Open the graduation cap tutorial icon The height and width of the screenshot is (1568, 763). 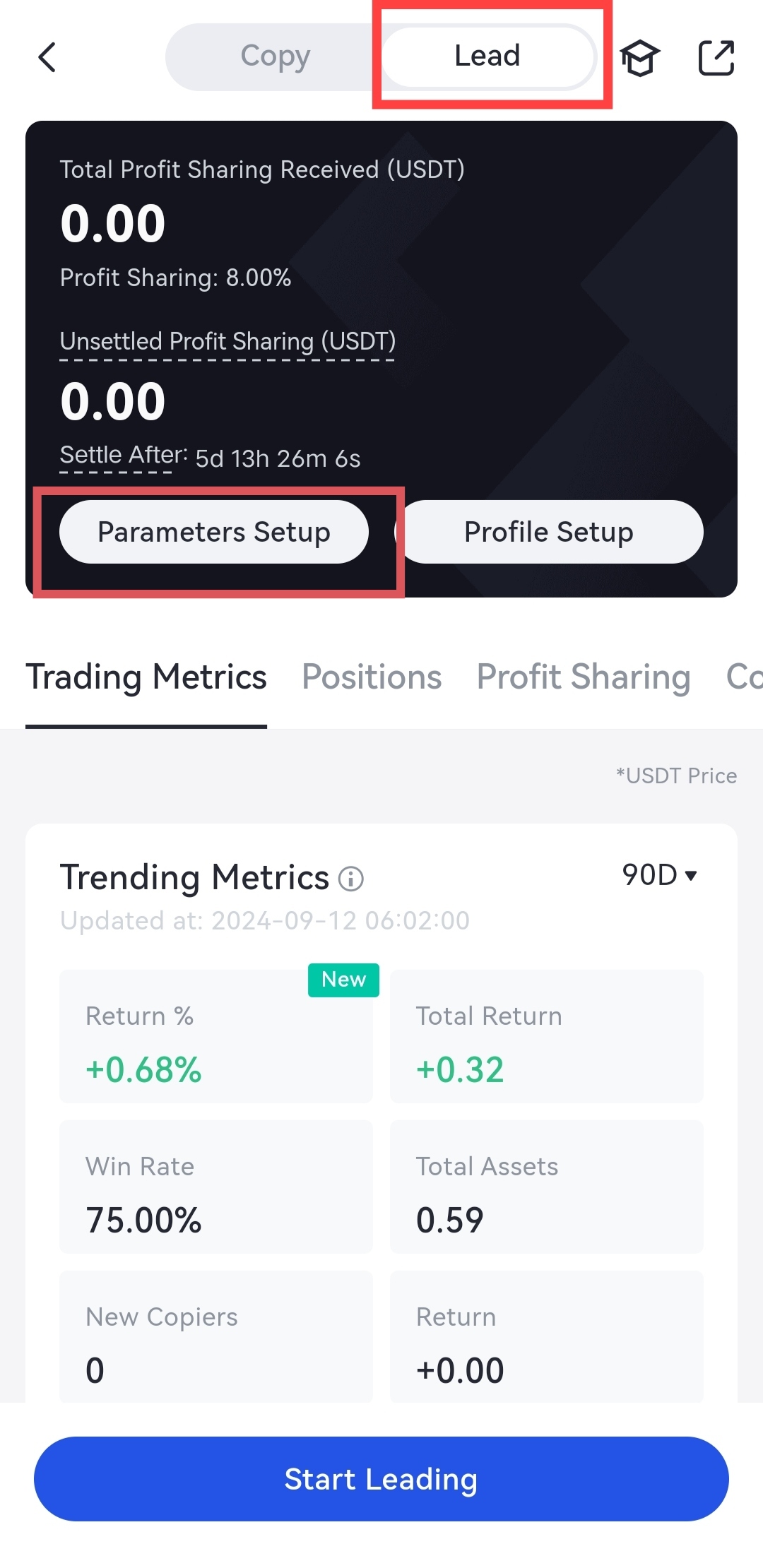tap(640, 58)
